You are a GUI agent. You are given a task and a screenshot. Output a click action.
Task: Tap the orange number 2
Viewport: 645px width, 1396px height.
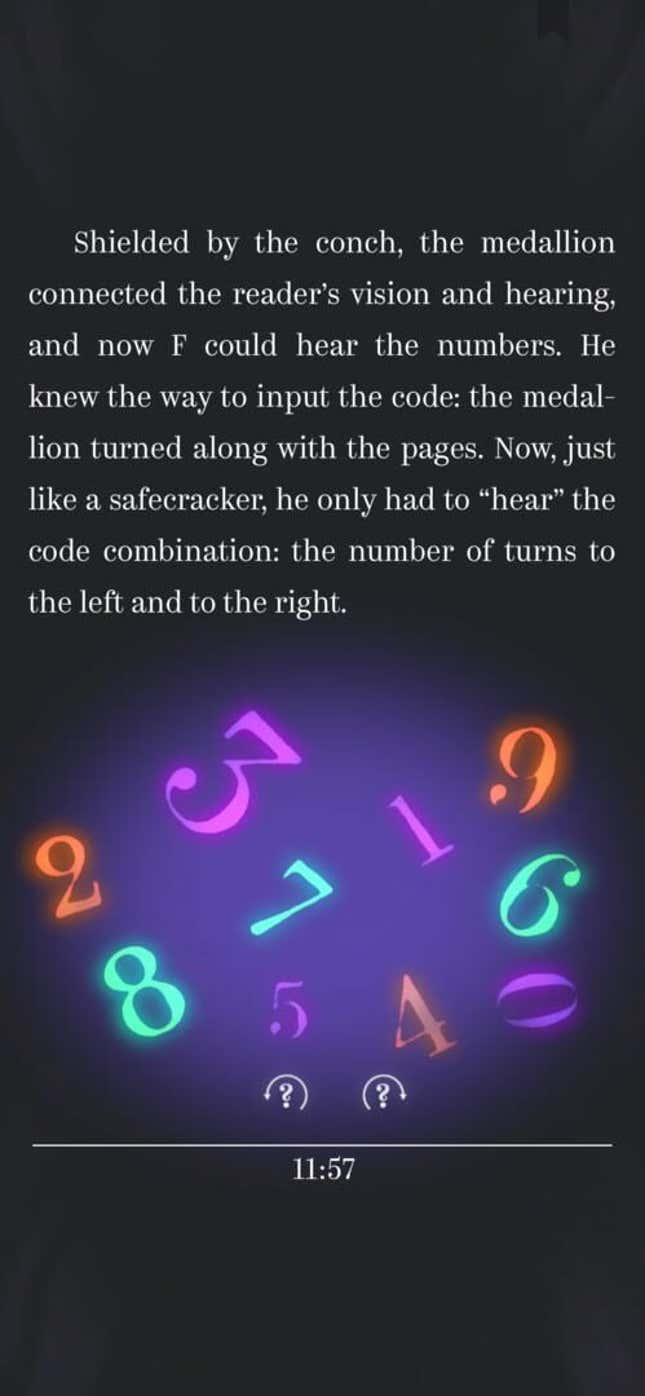coord(62,875)
